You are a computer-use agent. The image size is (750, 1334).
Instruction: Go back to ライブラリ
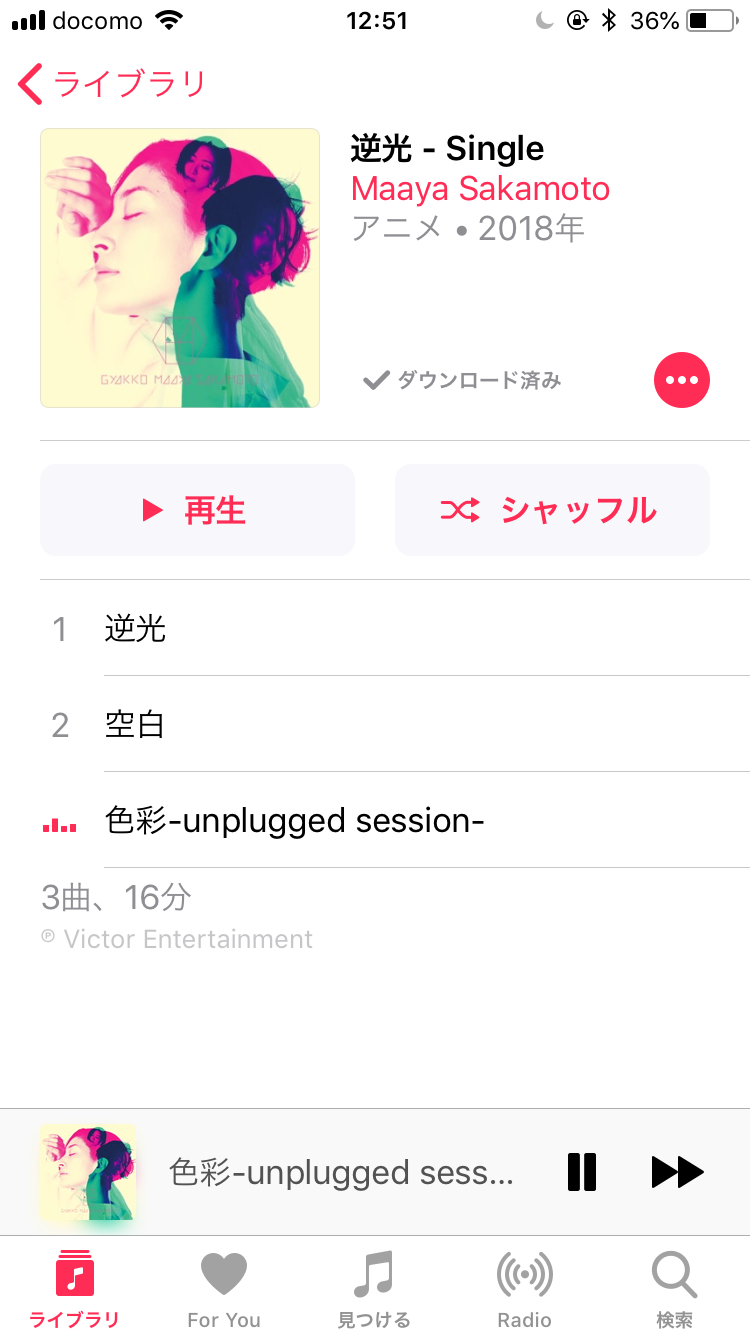[x=112, y=84]
